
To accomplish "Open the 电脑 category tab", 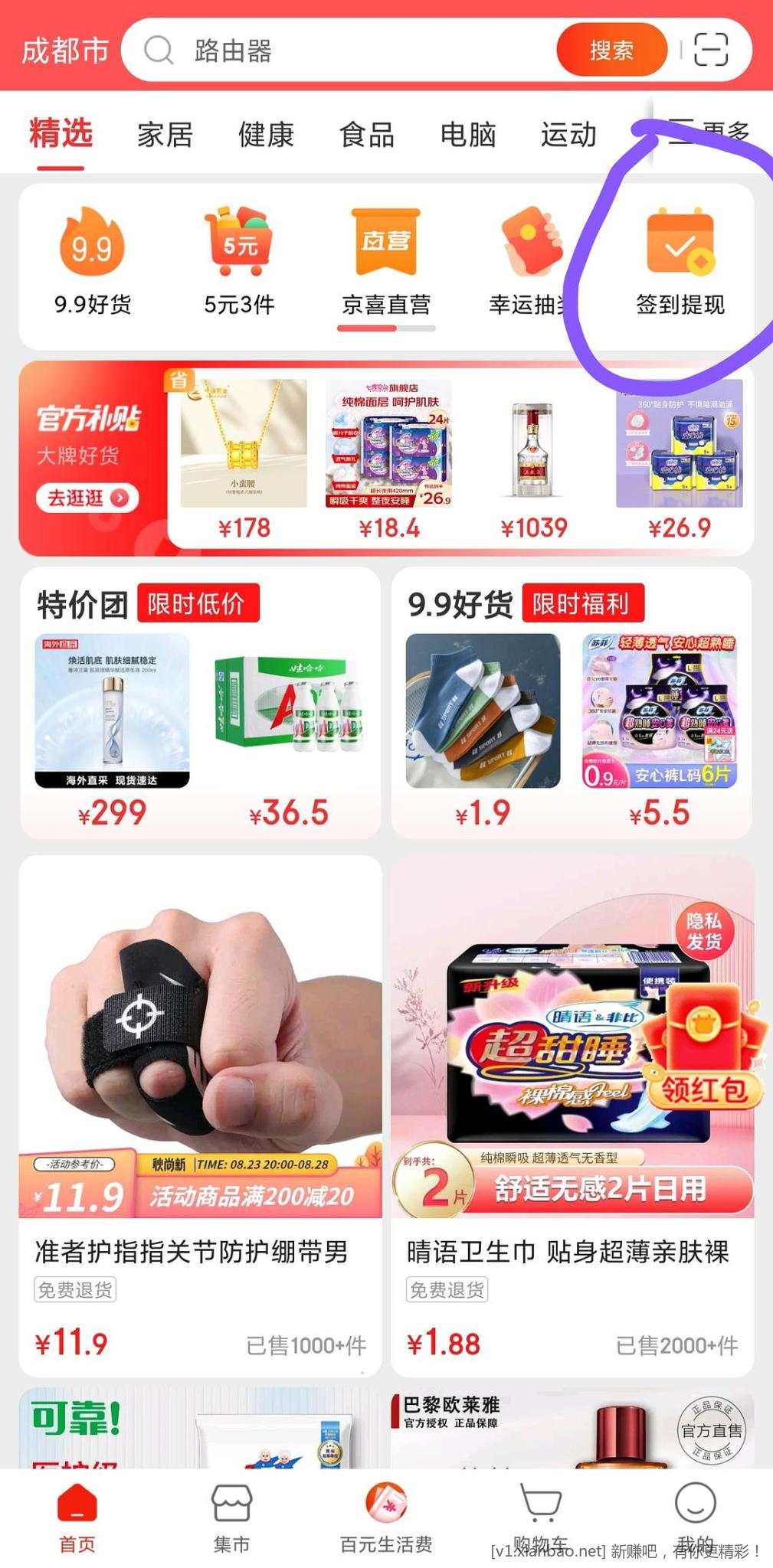I will (x=467, y=135).
